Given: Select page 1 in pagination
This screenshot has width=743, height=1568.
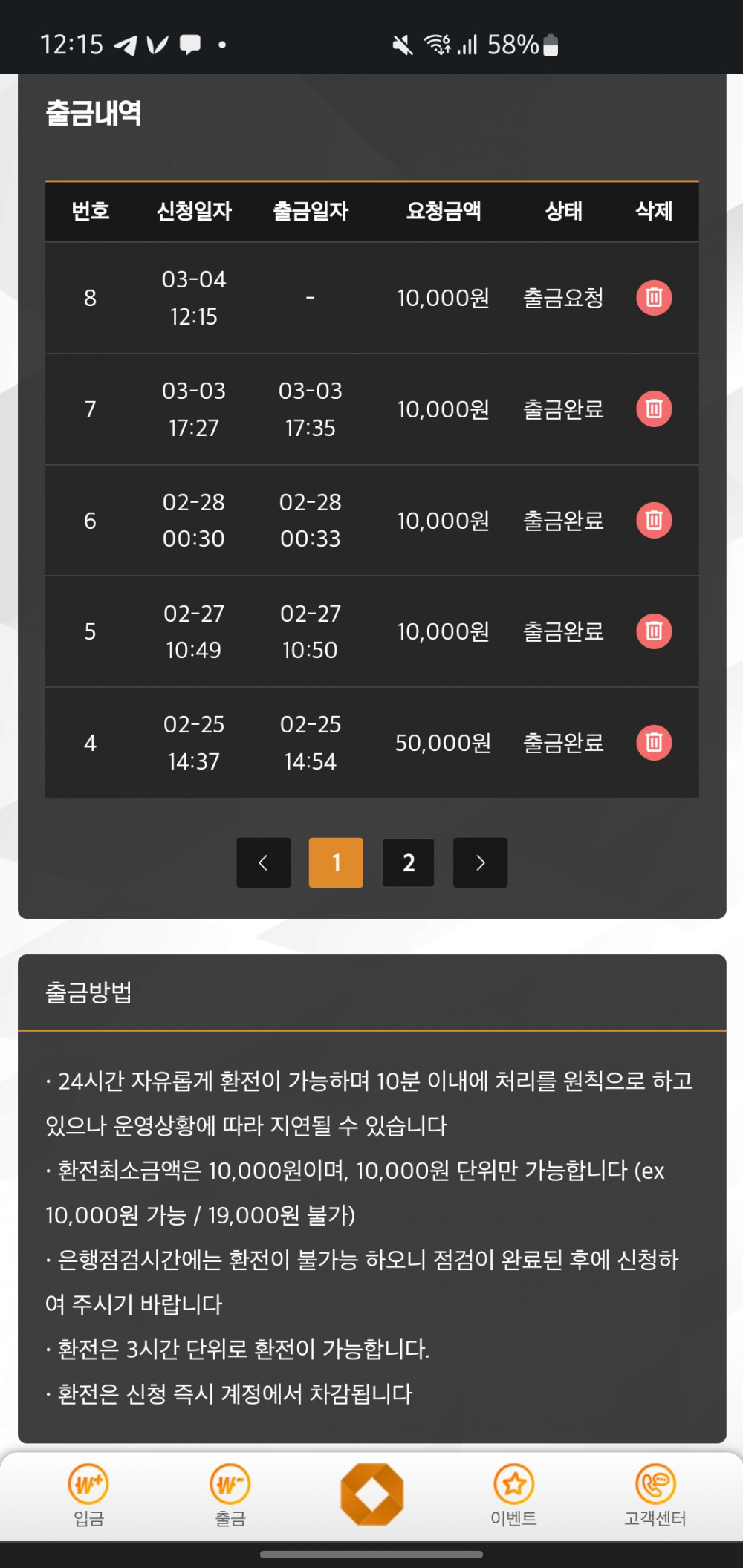Looking at the screenshot, I should (x=336, y=862).
